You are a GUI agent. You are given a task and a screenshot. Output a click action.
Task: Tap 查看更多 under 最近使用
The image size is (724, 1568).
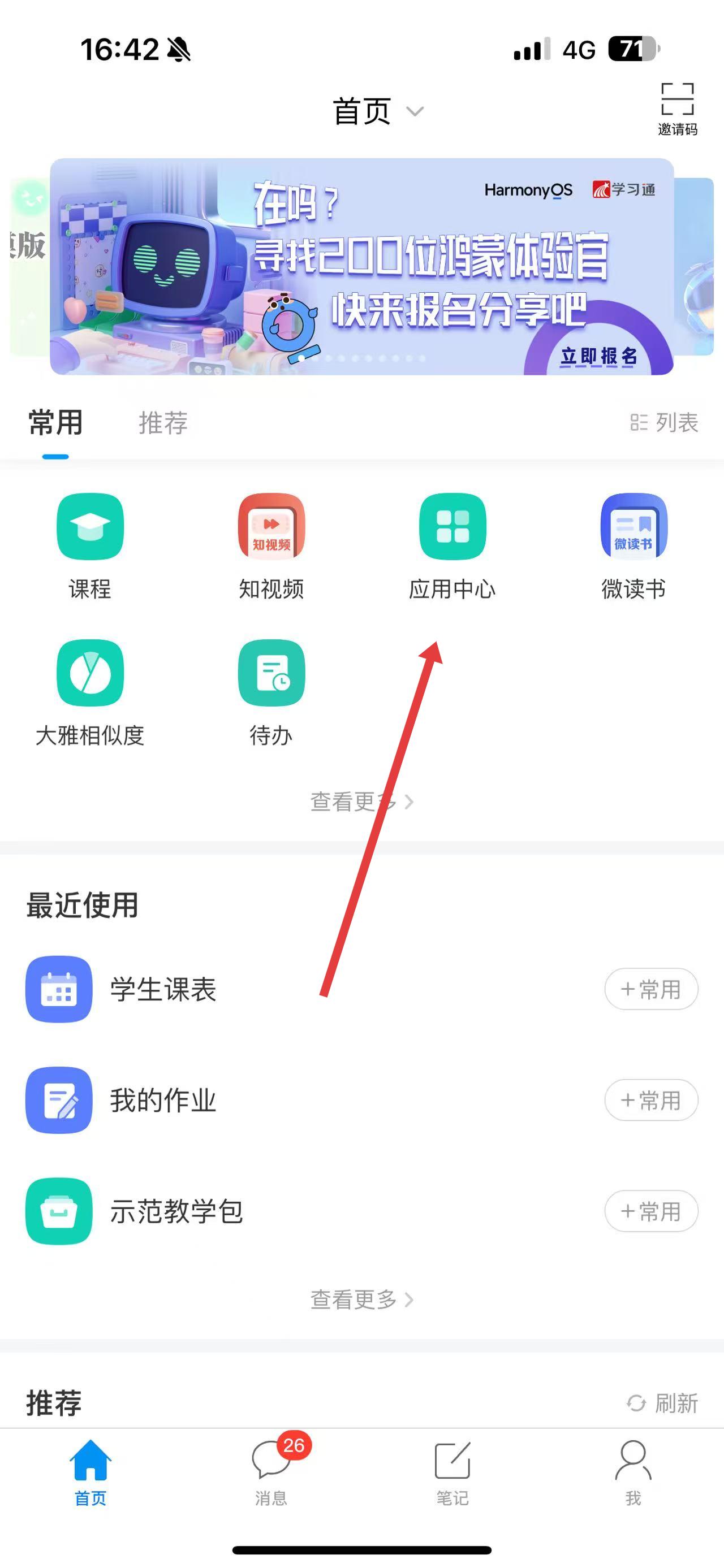pyautogui.click(x=361, y=1300)
